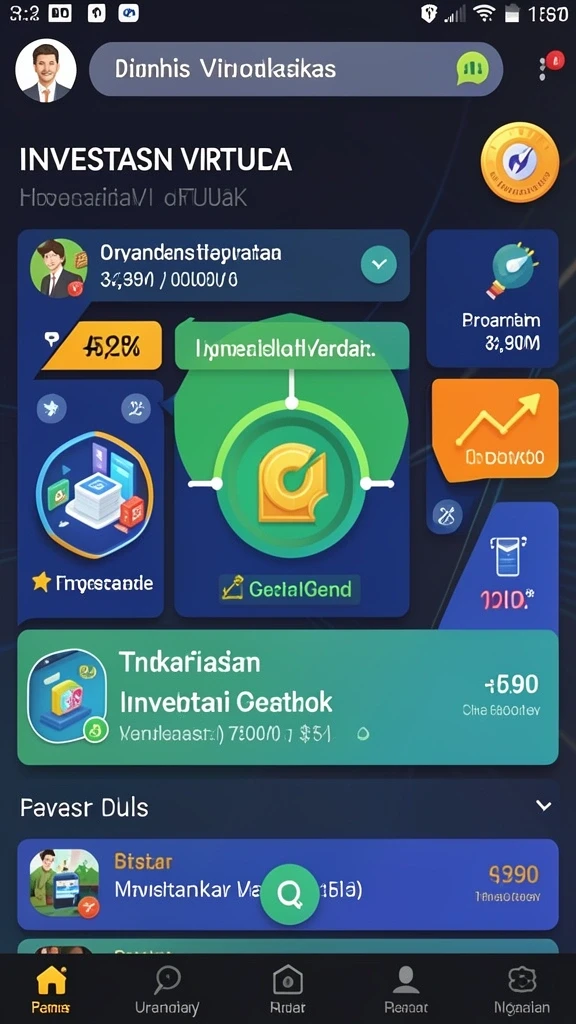The image size is (576, 1024).
Task: Open the orange trend chart card
Action: [x=495, y=430]
